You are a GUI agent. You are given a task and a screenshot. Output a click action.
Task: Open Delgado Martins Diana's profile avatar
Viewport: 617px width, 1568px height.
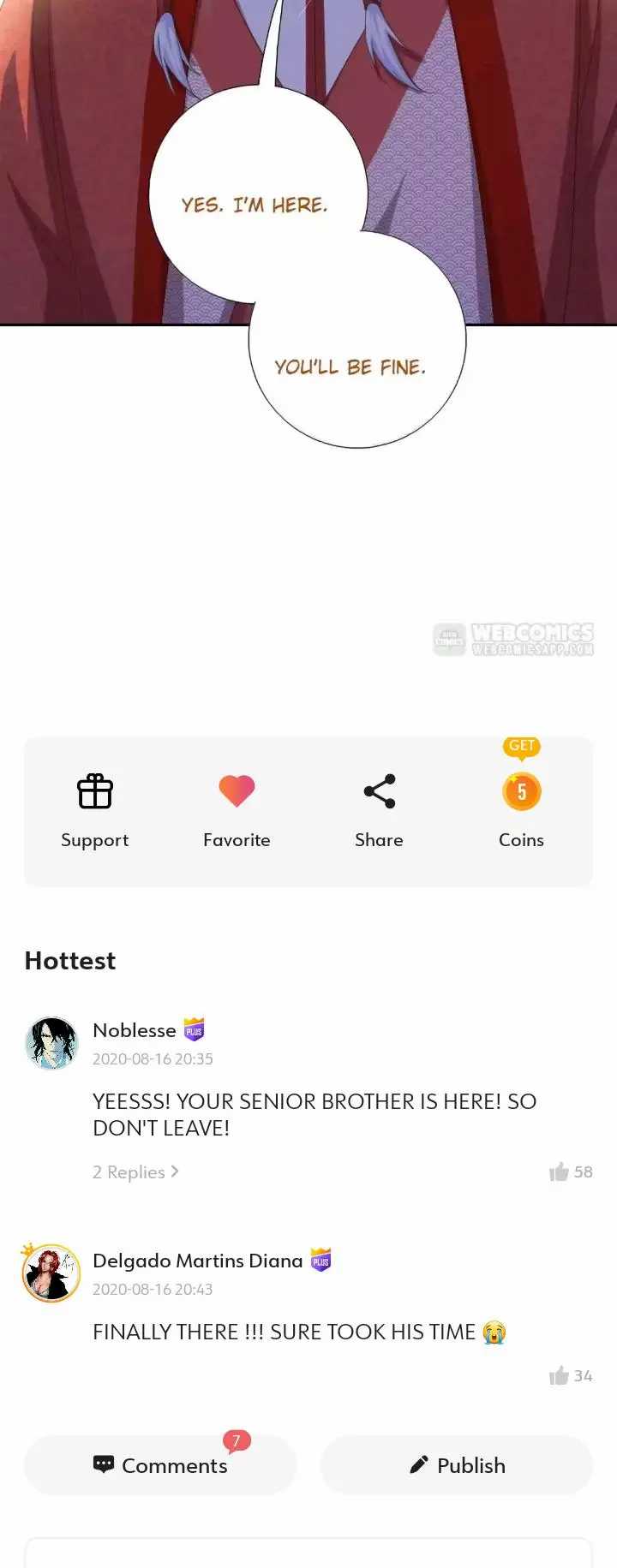(x=51, y=1273)
